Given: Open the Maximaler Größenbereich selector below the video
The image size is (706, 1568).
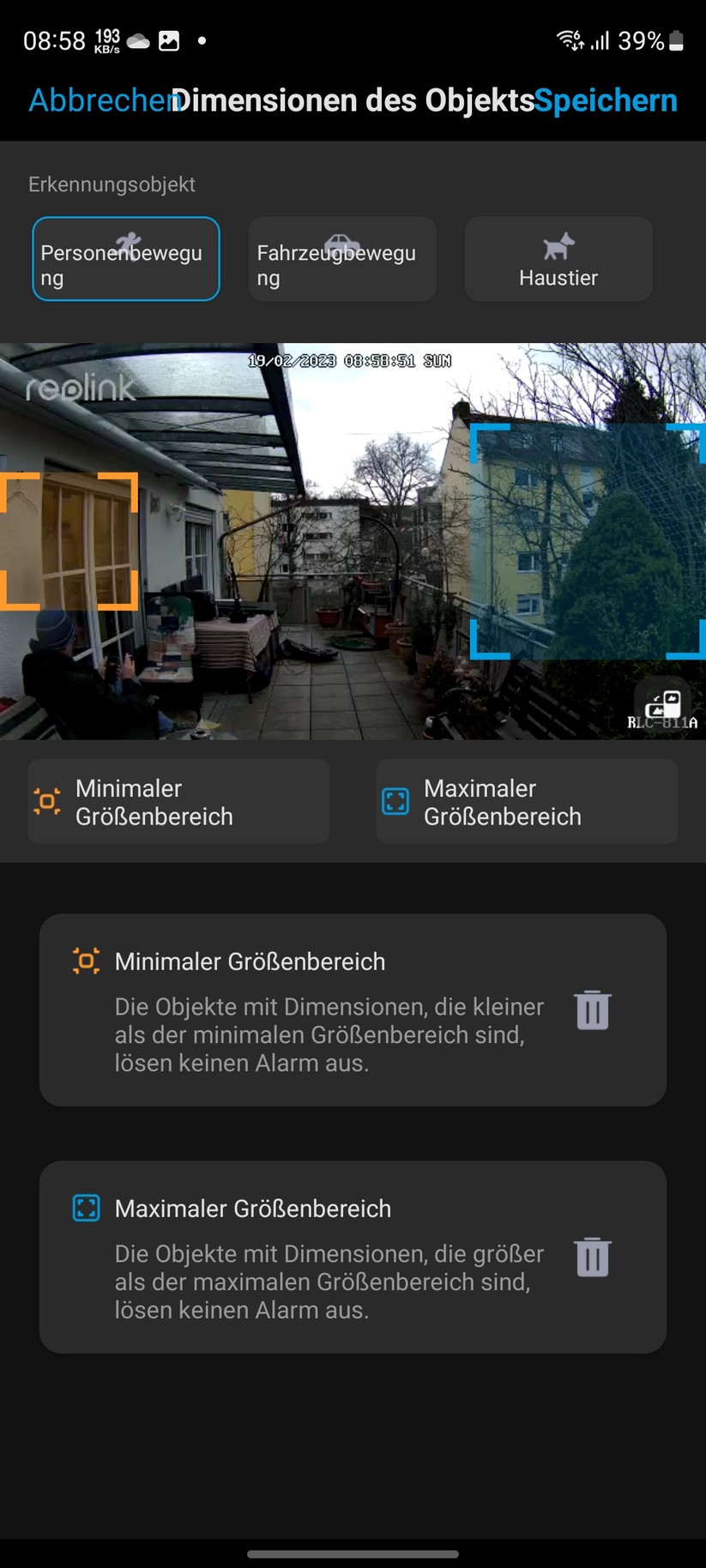Looking at the screenshot, I should click(526, 802).
